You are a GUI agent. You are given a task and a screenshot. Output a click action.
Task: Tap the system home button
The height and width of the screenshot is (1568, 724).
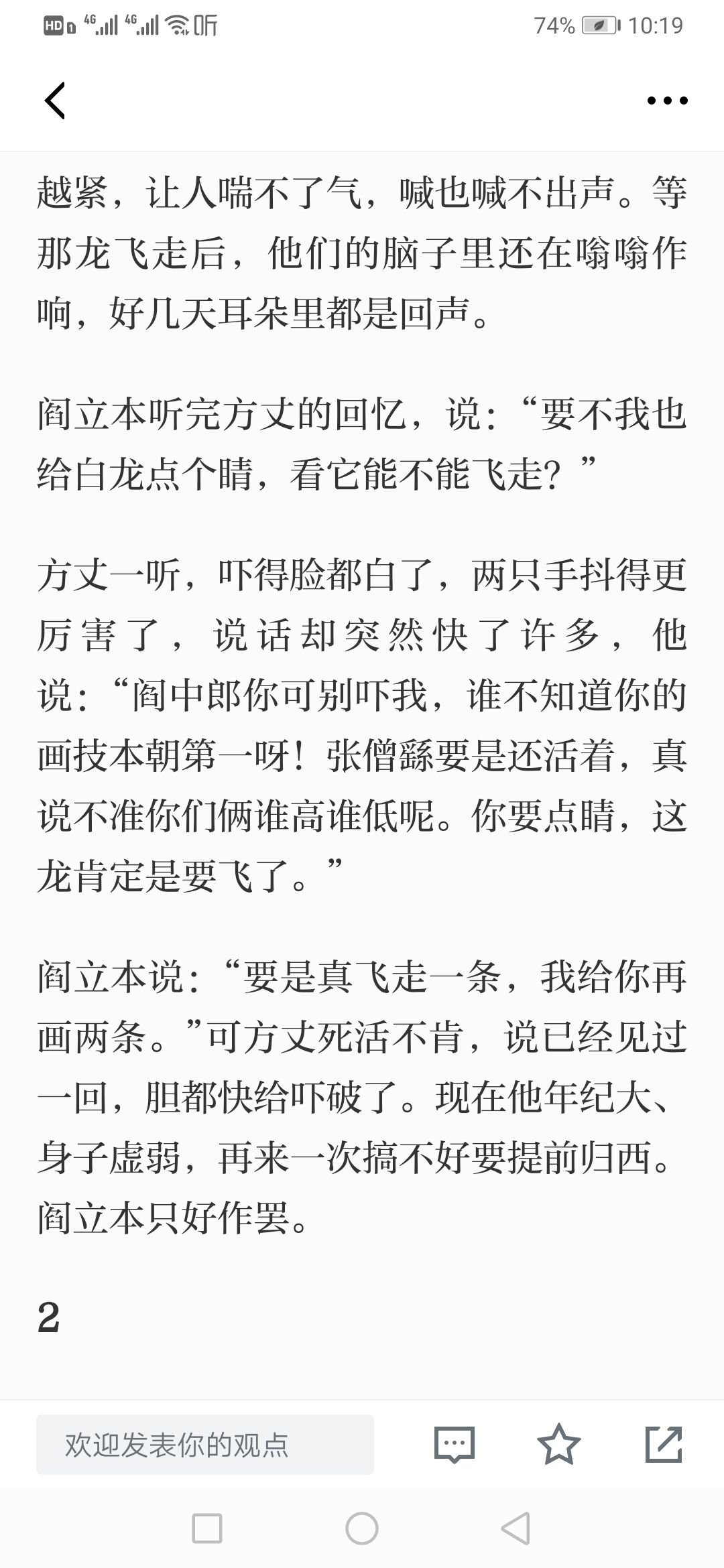(362, 1528)
